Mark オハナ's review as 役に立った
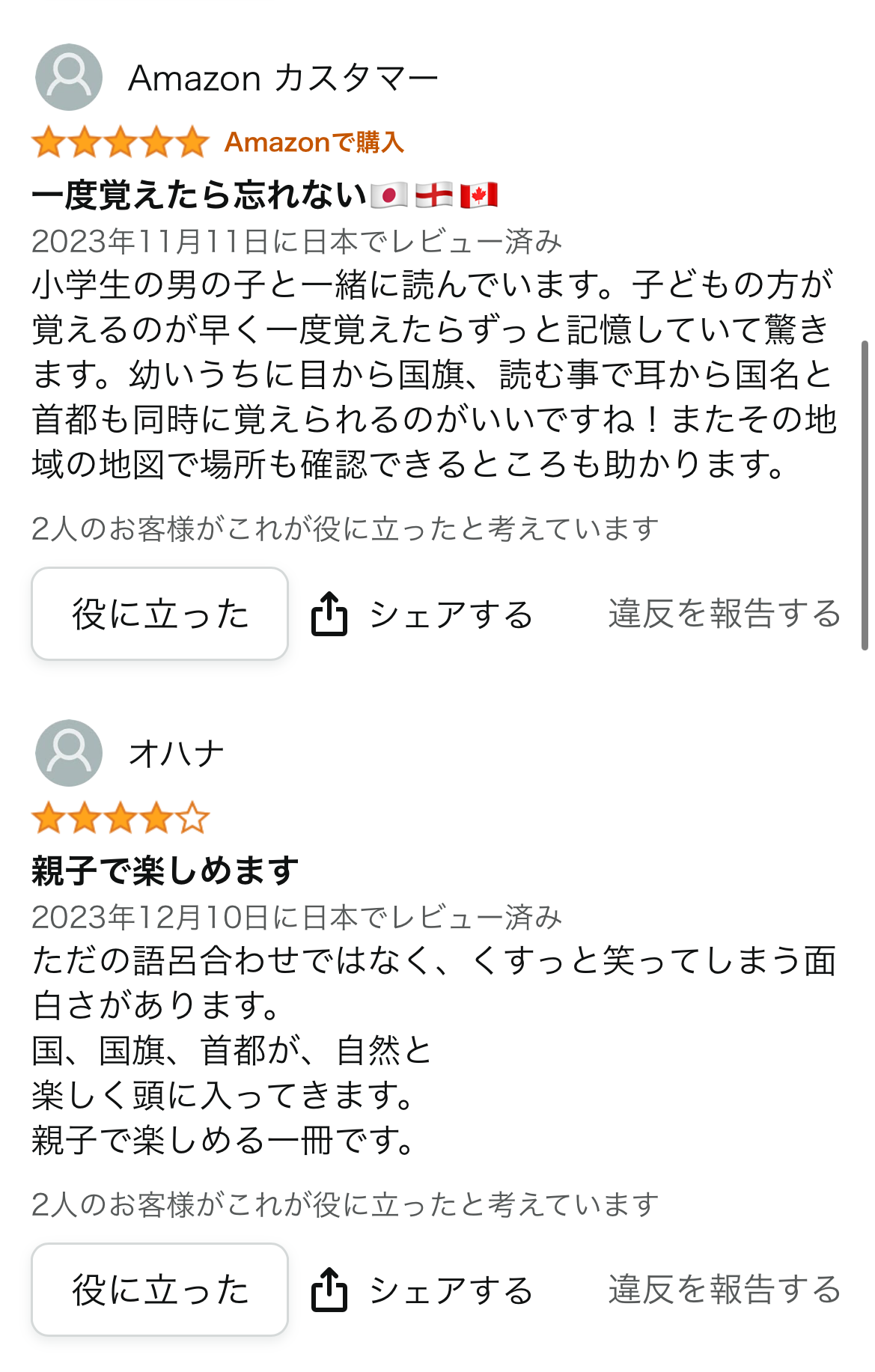The width and height of the screenshot is (875, 1372). tap(159, 1290)
